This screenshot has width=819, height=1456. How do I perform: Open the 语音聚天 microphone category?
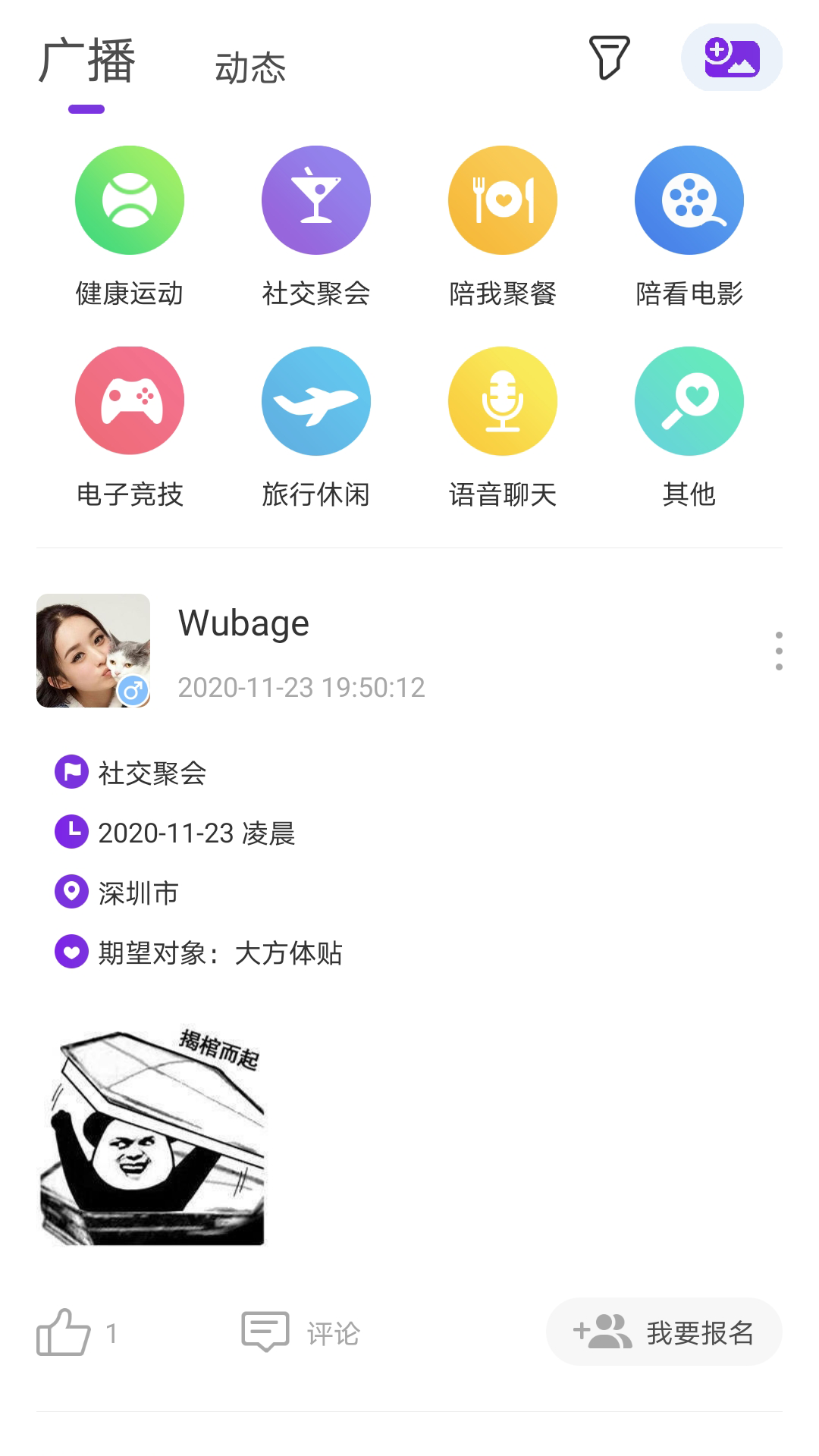503,401
